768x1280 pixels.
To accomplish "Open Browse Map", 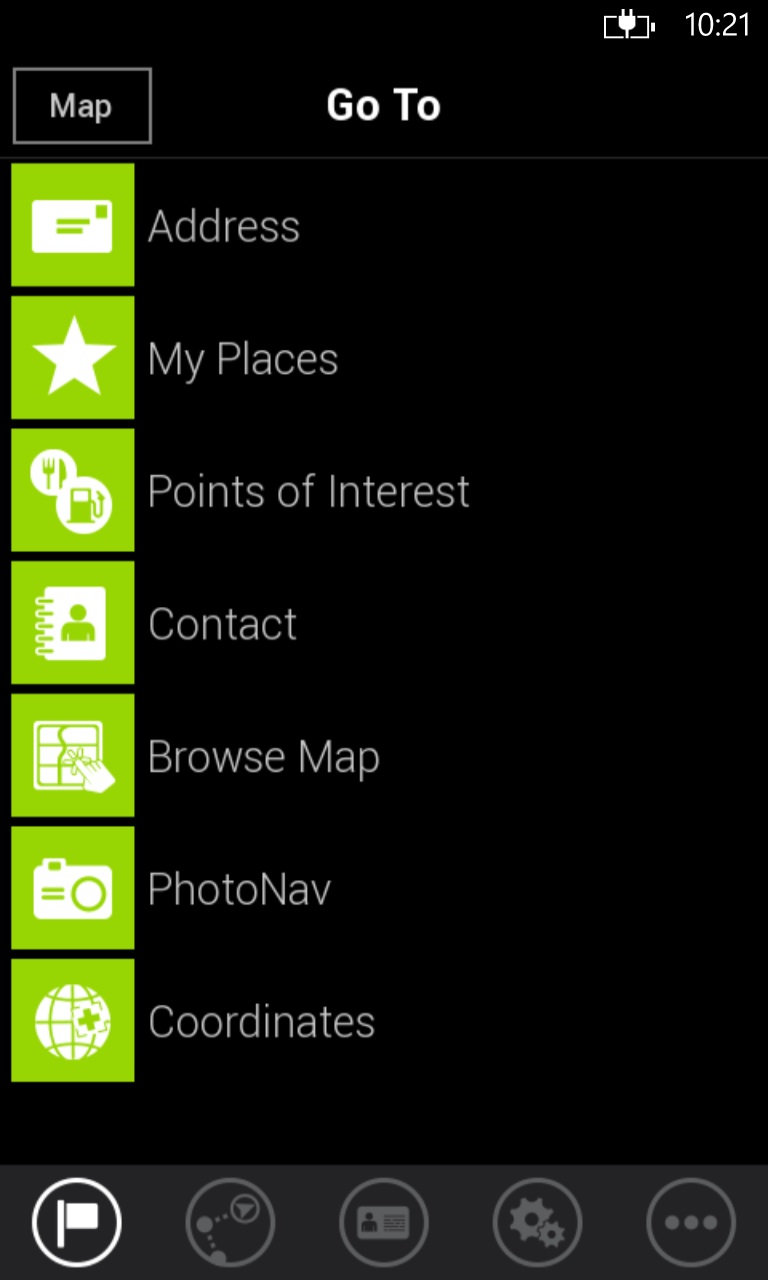I will coord(384,756).
